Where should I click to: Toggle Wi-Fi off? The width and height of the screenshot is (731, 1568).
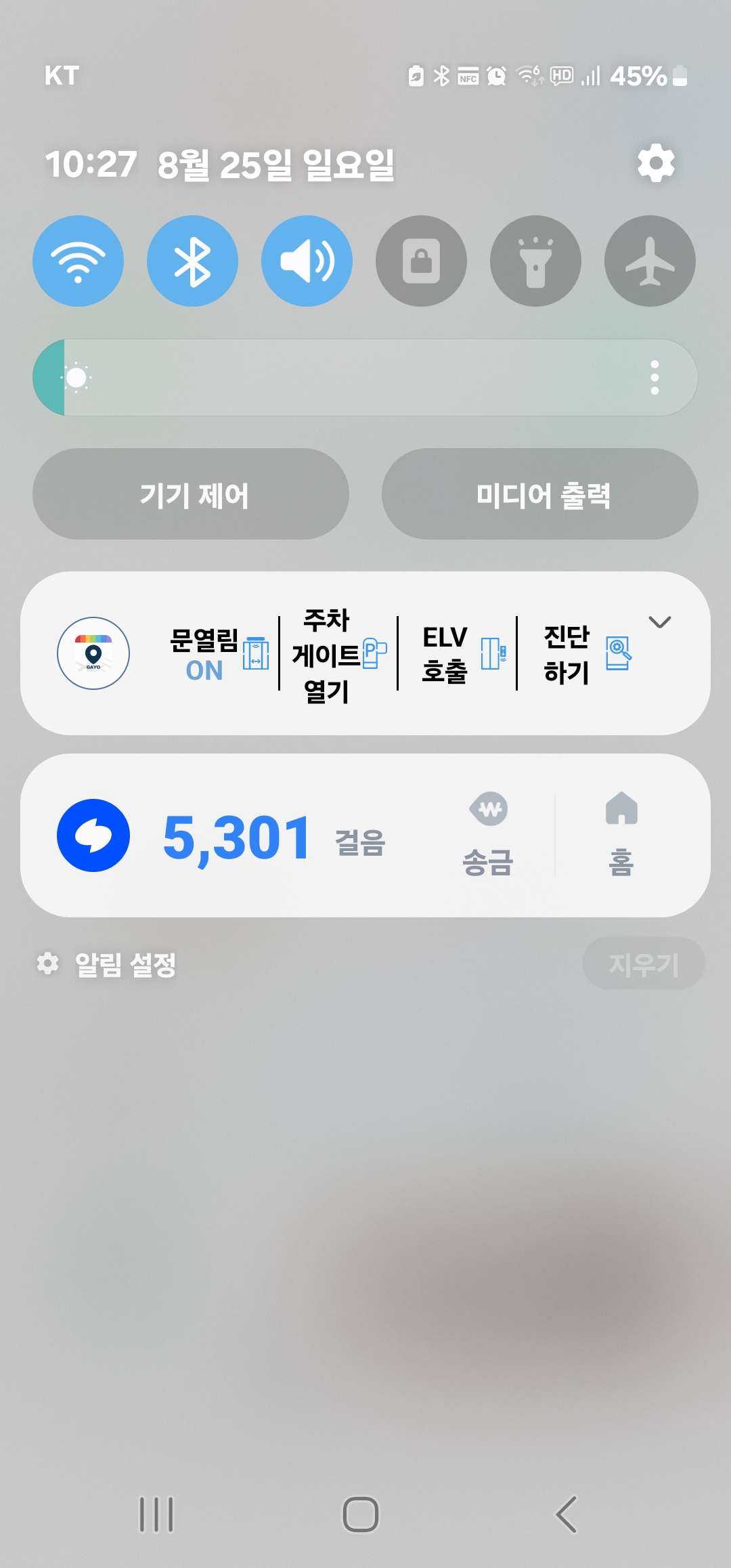78,261
